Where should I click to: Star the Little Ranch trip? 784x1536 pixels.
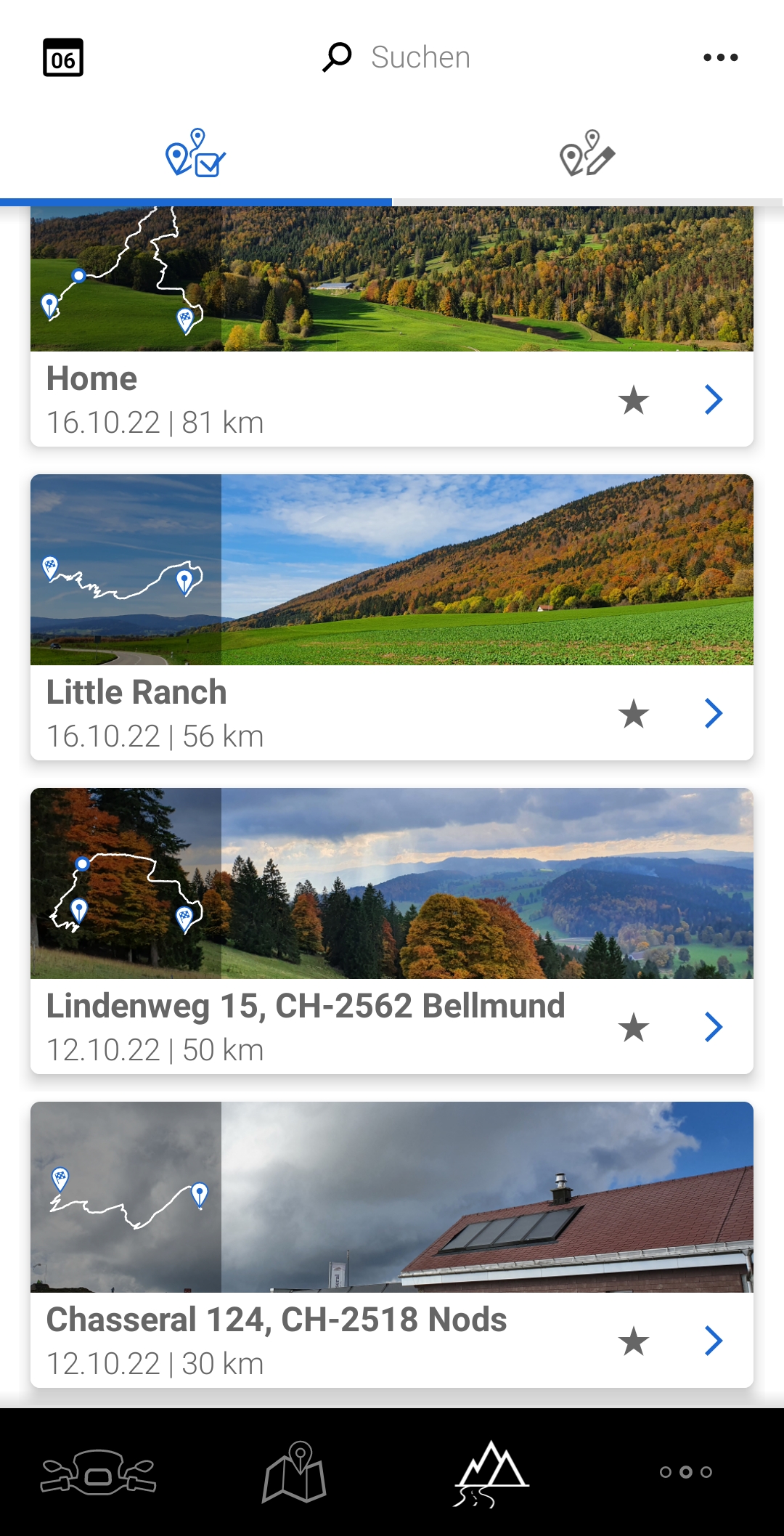click(x=633, y=714)
